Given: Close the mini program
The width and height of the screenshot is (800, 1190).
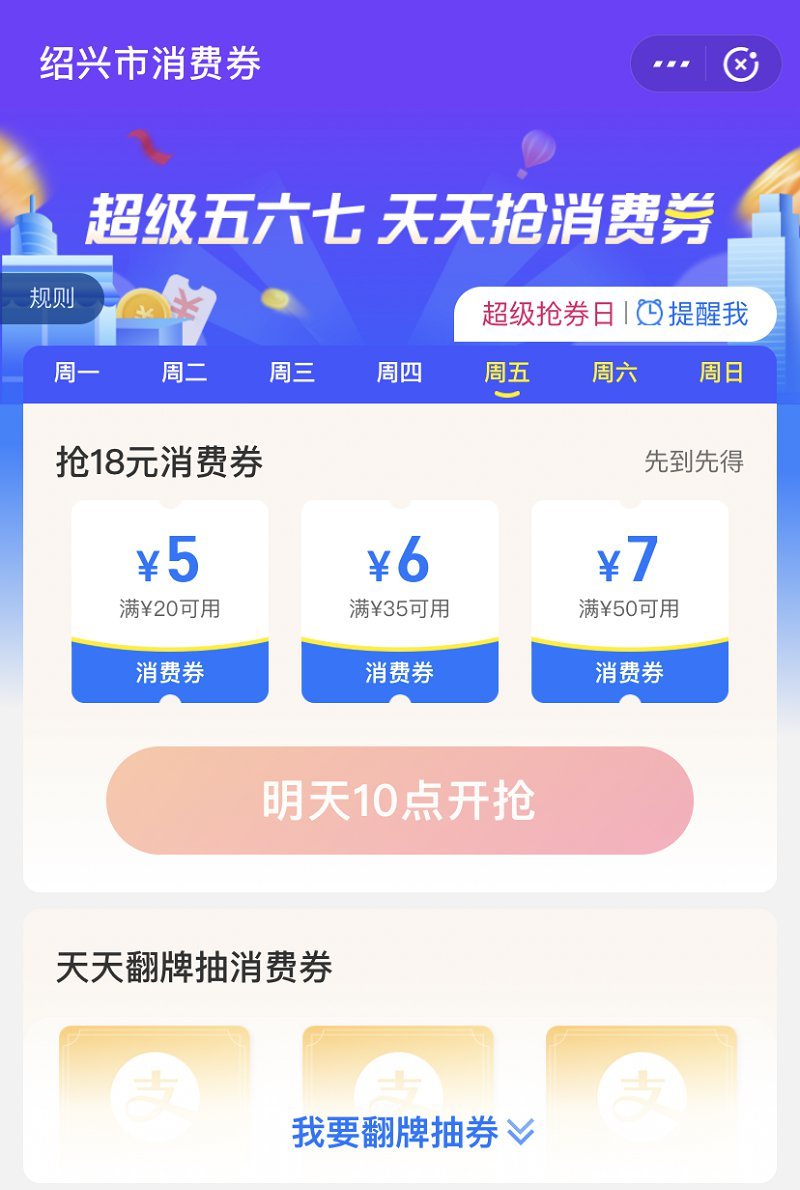Looking at the screenshot, I should 741,64.
